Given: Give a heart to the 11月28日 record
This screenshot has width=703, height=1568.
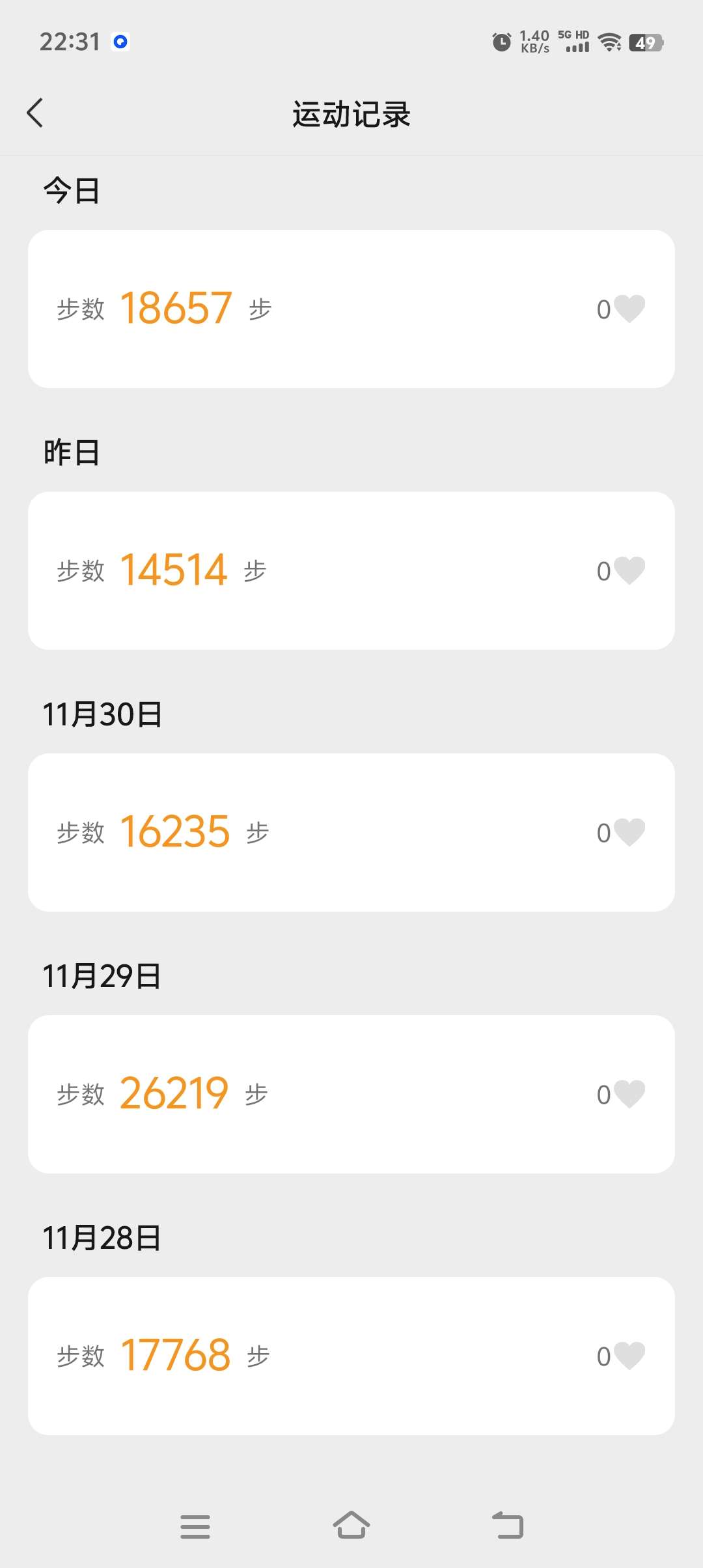Looking at the screenshot, I should pyautogui.click(x=629, y=1356).
